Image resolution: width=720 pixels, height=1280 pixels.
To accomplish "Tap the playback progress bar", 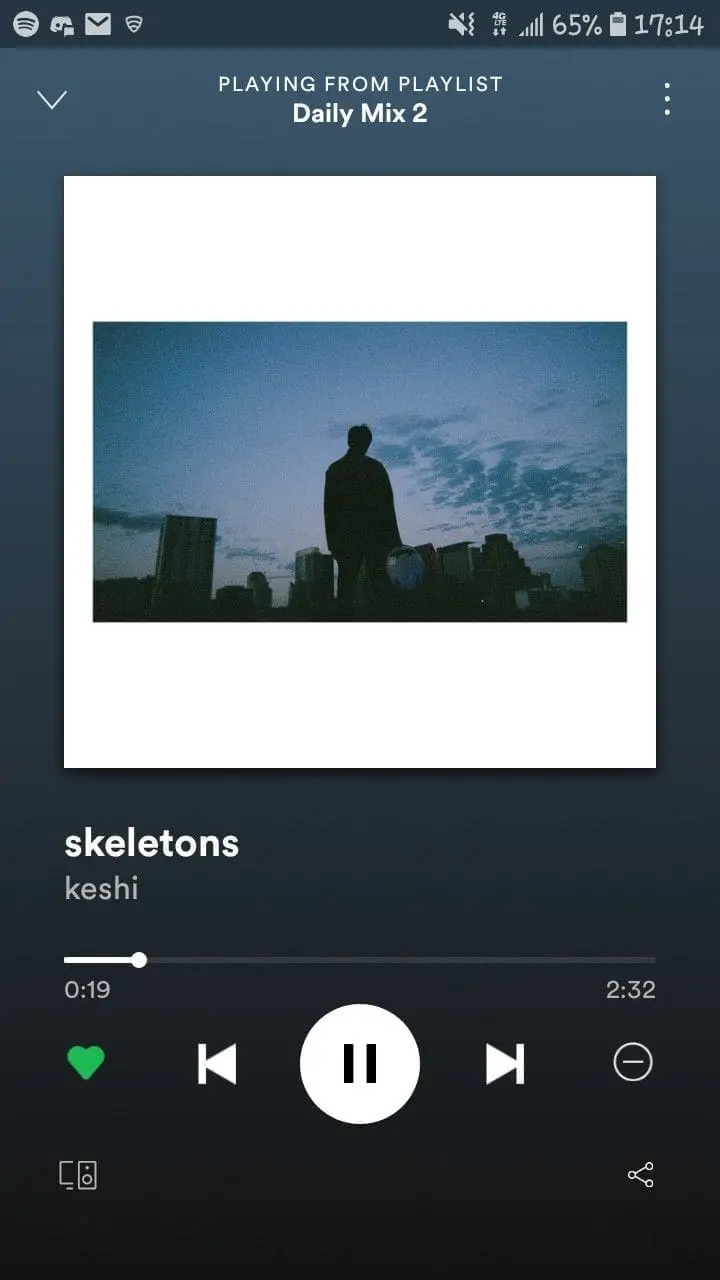I will tap(360, 960).
